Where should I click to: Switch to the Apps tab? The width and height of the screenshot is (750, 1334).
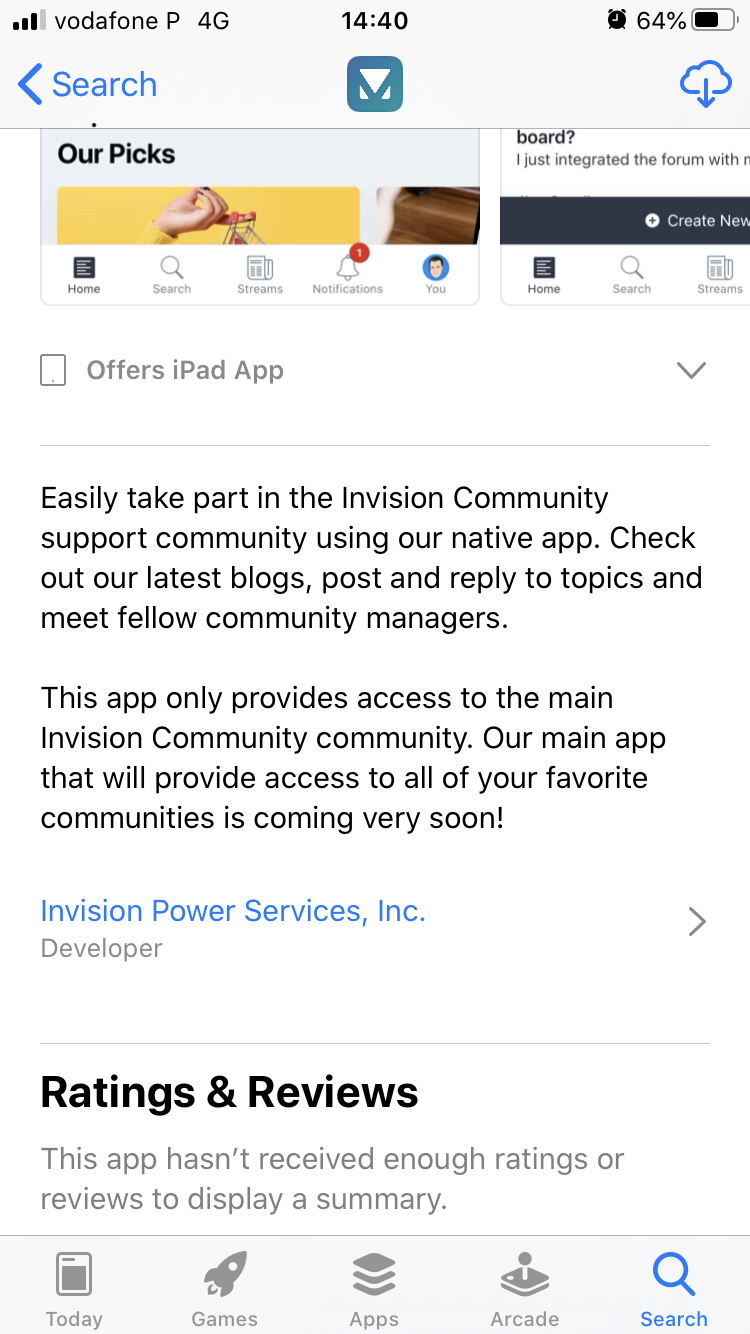[x=374, y=1289]
